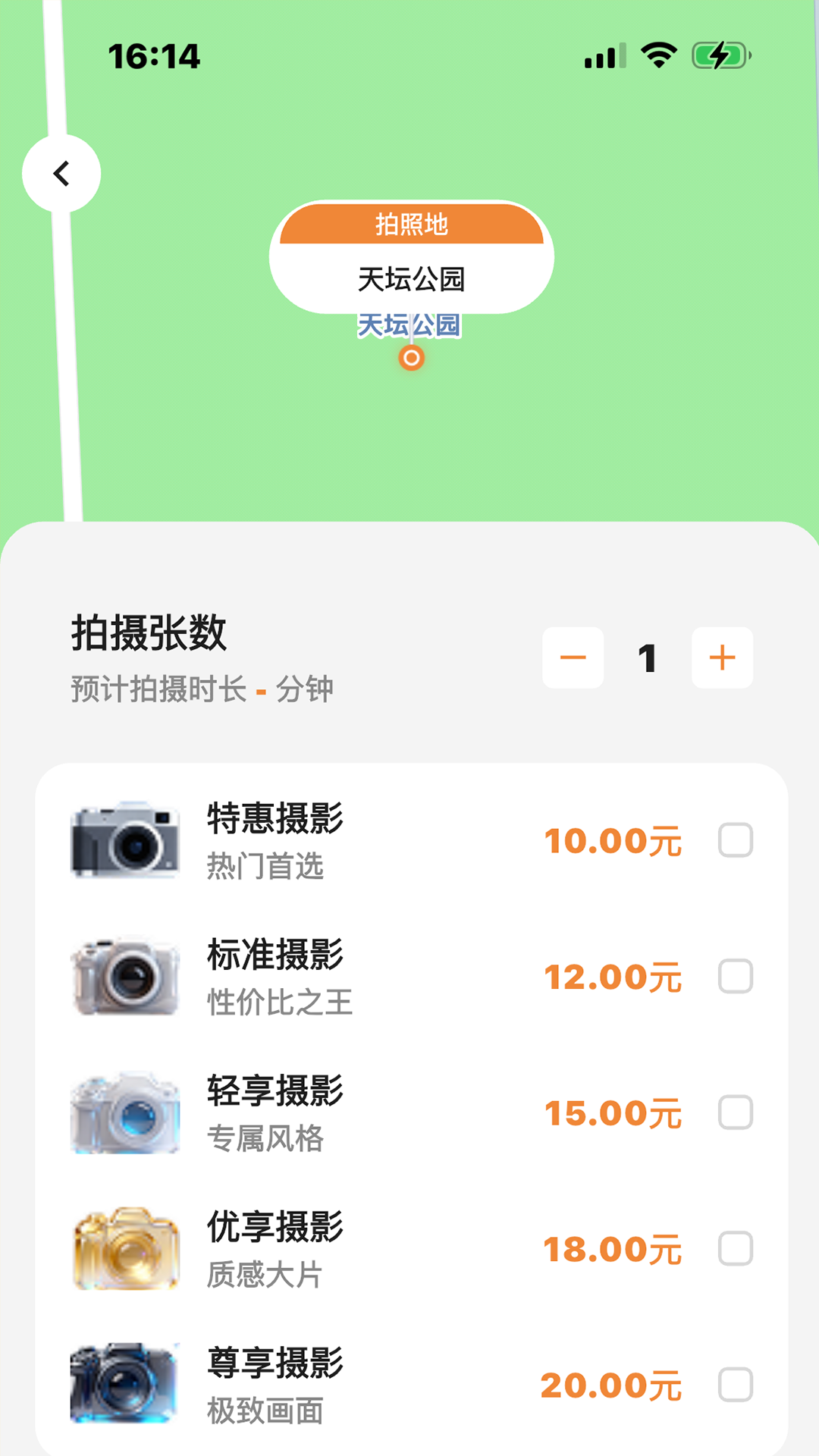819x1456 pixels.
Task: Click the 拍照地 orange tab
Action: pyautogui.click(x=412, y=225)
